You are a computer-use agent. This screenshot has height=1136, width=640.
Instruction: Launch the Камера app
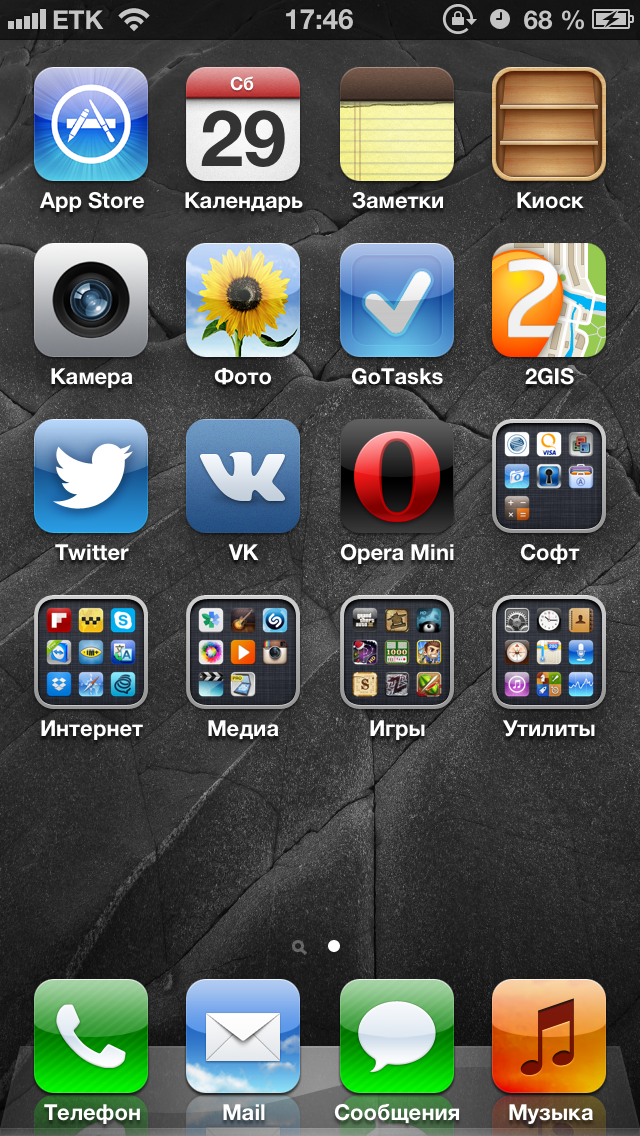coord(91,300)
